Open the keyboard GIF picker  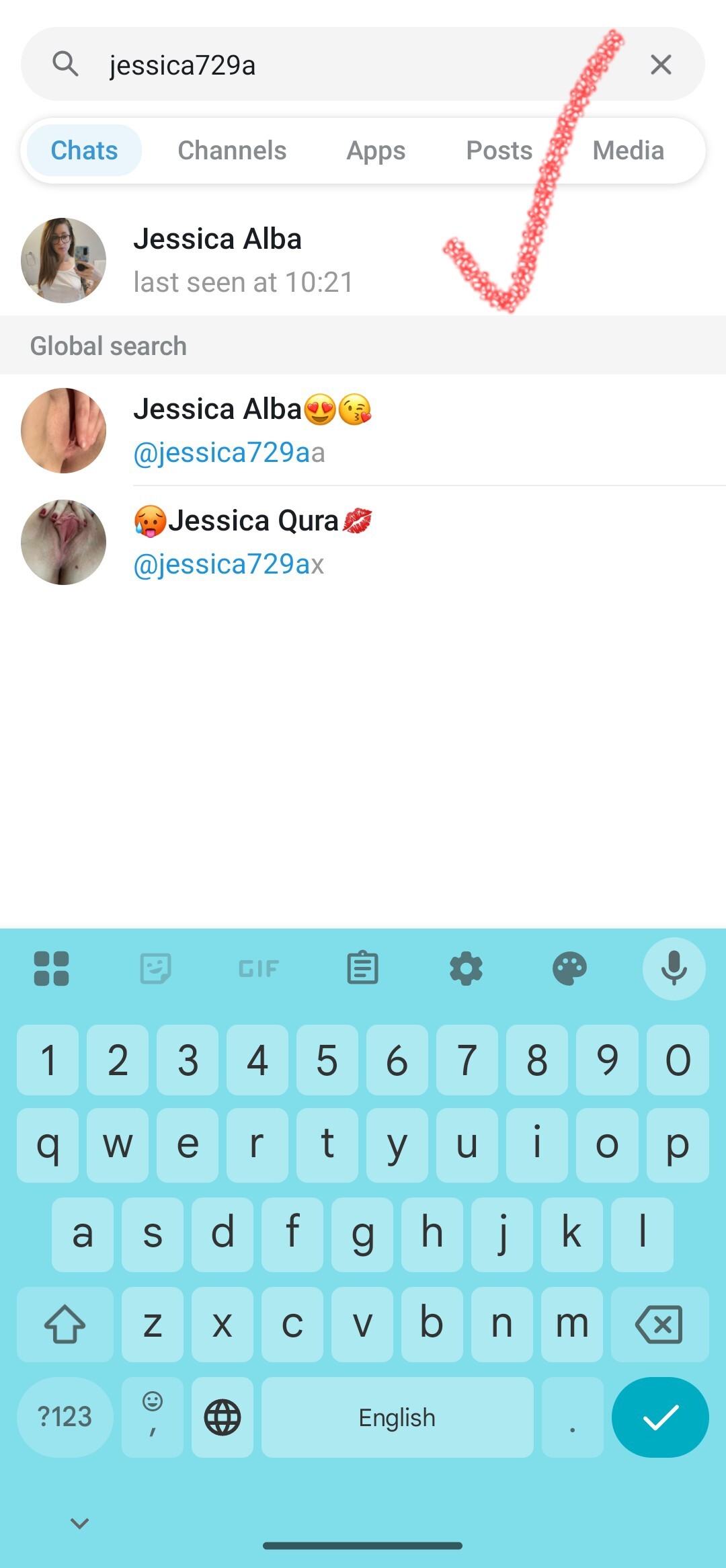pyautogui.click(x=258, y=968)
